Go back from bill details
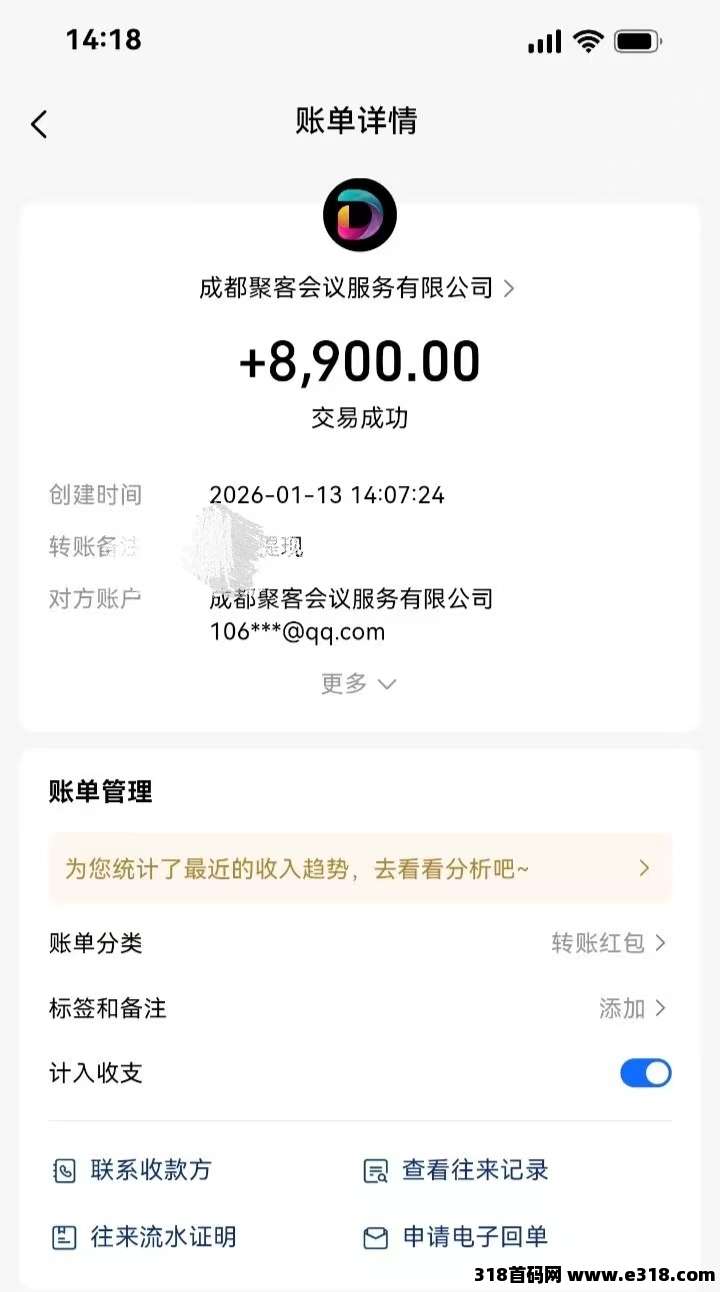Image resolution: width=720 pixels, height=1292 pixels. (x=39, y=124)
